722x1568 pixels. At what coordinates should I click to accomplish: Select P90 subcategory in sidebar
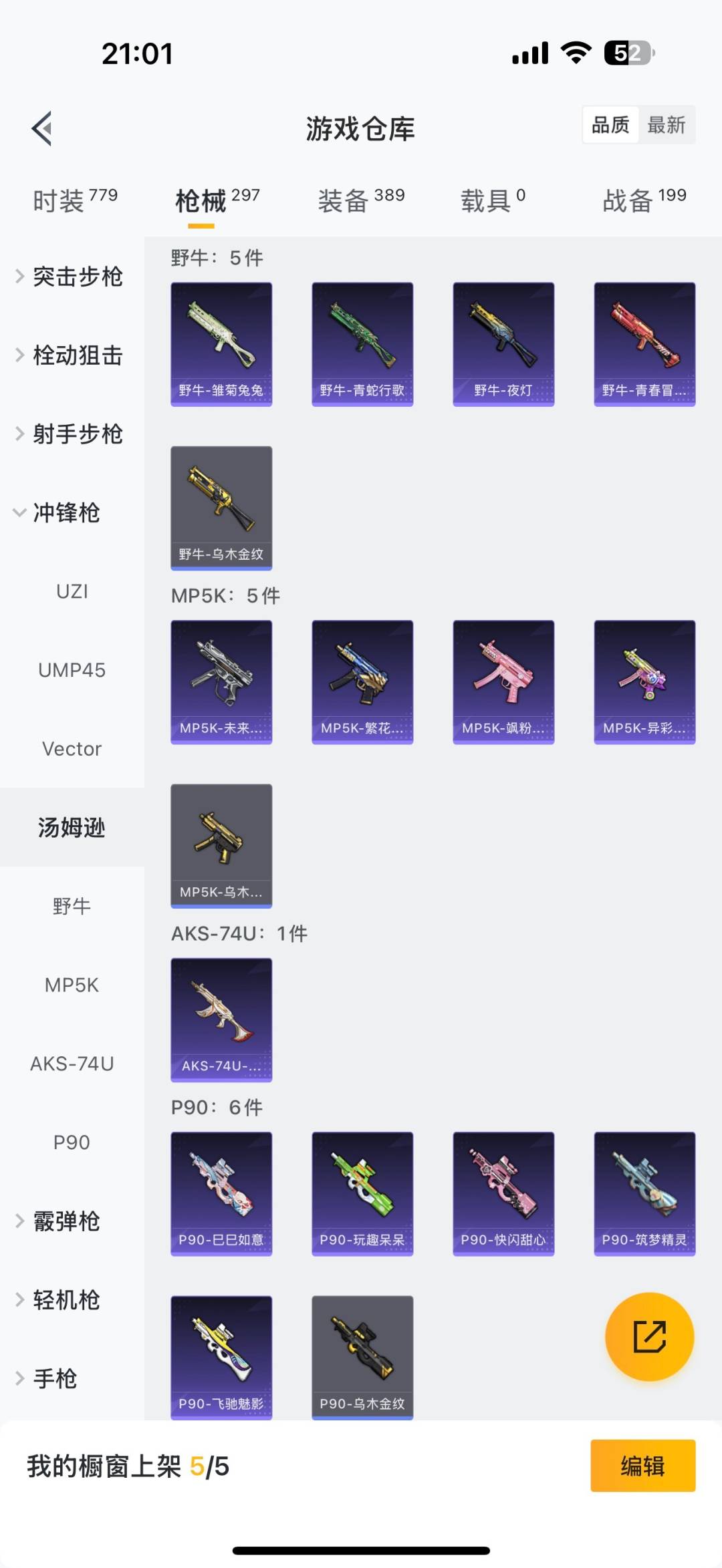tap(72, 1142)
